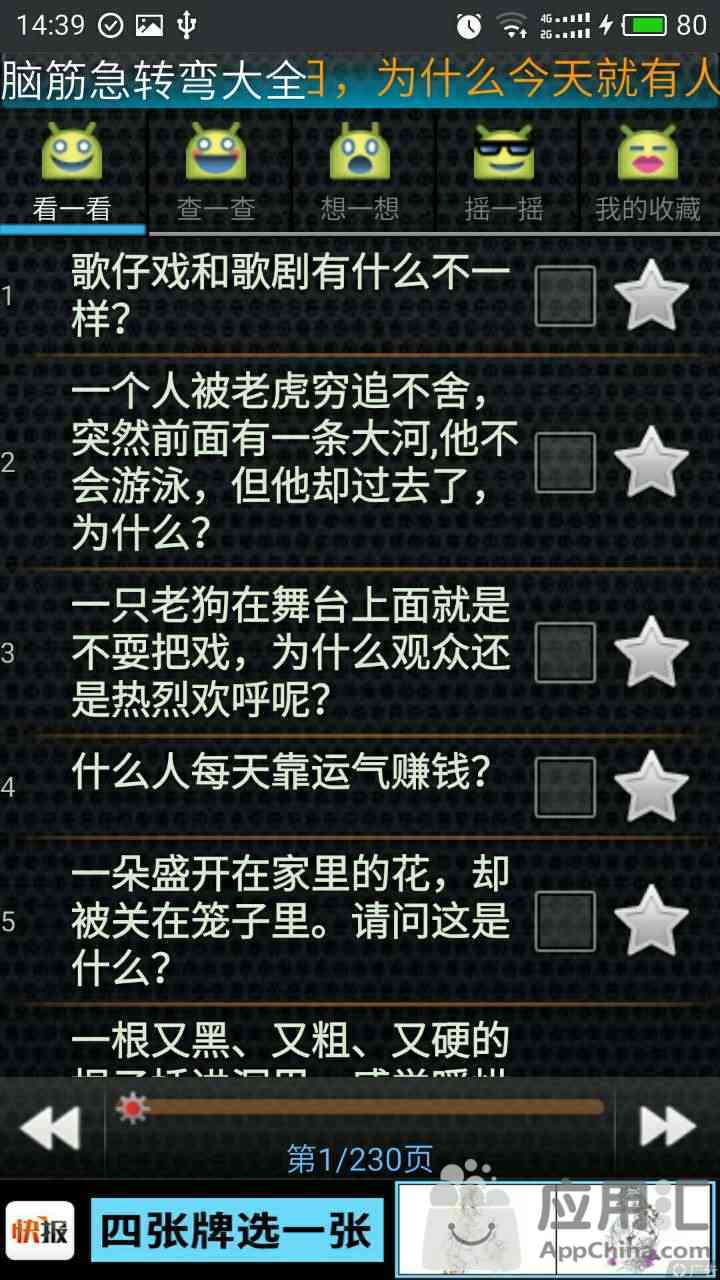
Task: Switch to the 查一查 tab
Action: coord(217,173)
